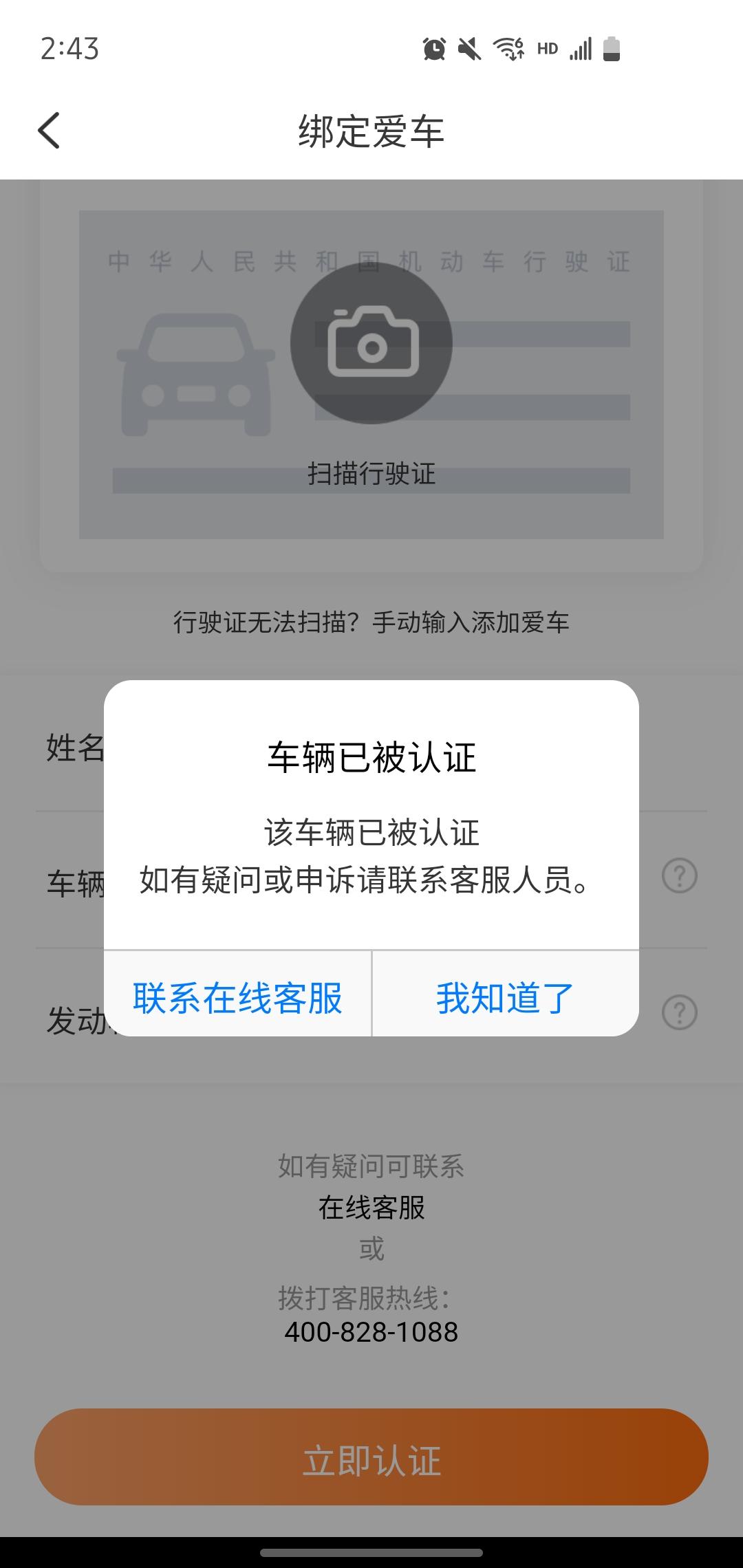Open the 在线客服 link at the bottom
The height and width of the screenshot is (1568, 743).
pyautogui.click(x=371, y=1208)
